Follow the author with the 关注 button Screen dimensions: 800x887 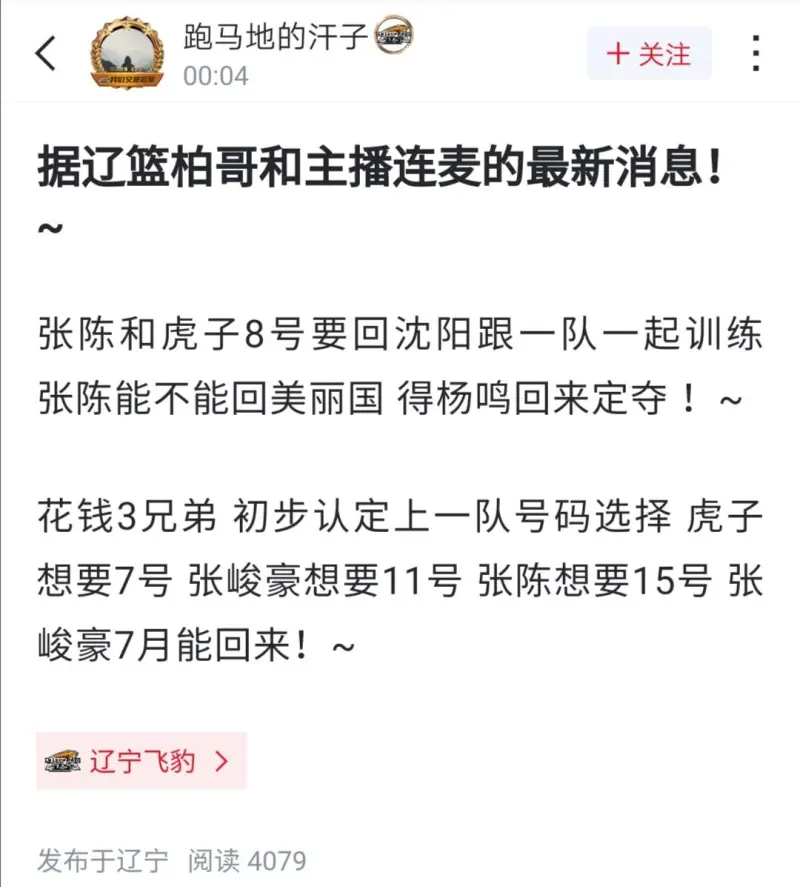(x=649, y=53)
